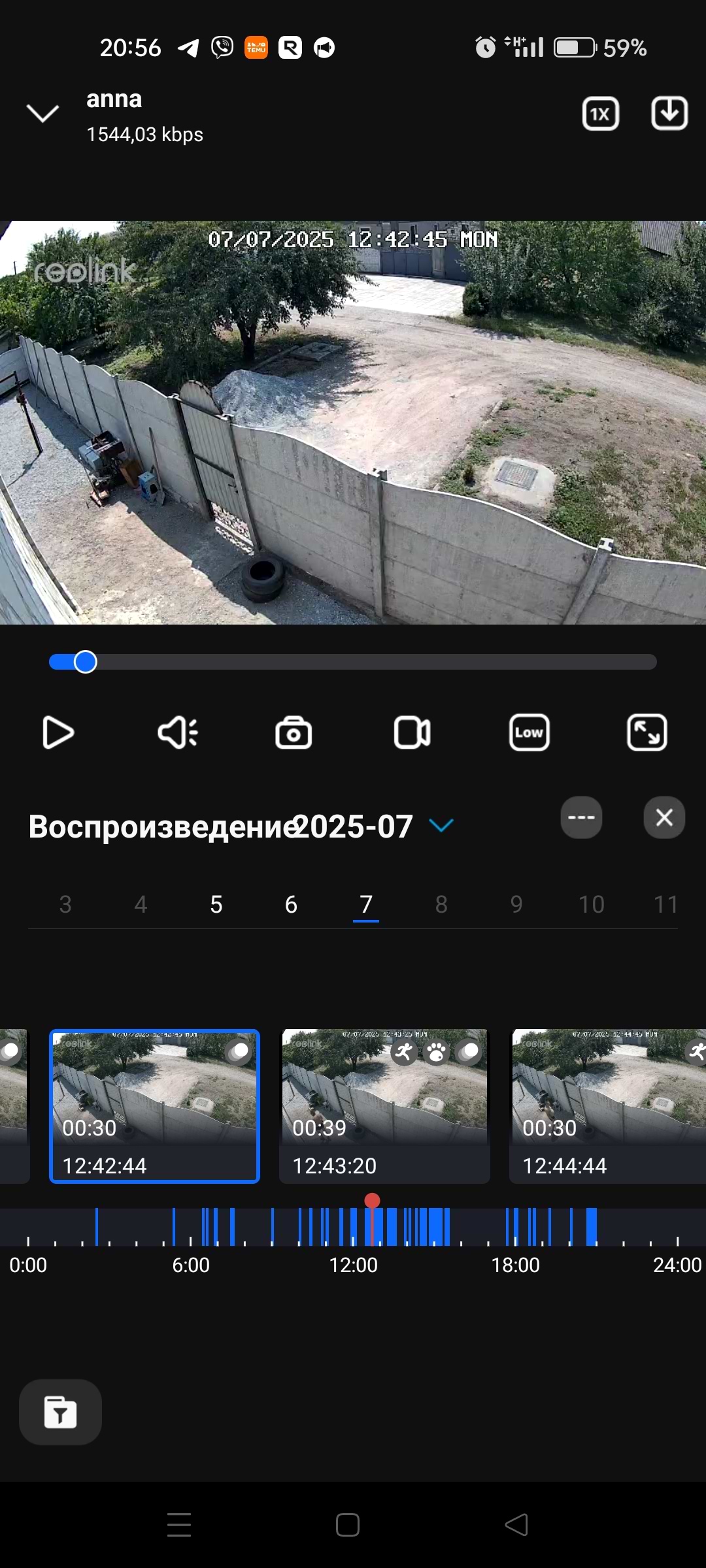This screenshot has width=706, height=1568.
Task: Tap the video seek bar
Action: 353,662
